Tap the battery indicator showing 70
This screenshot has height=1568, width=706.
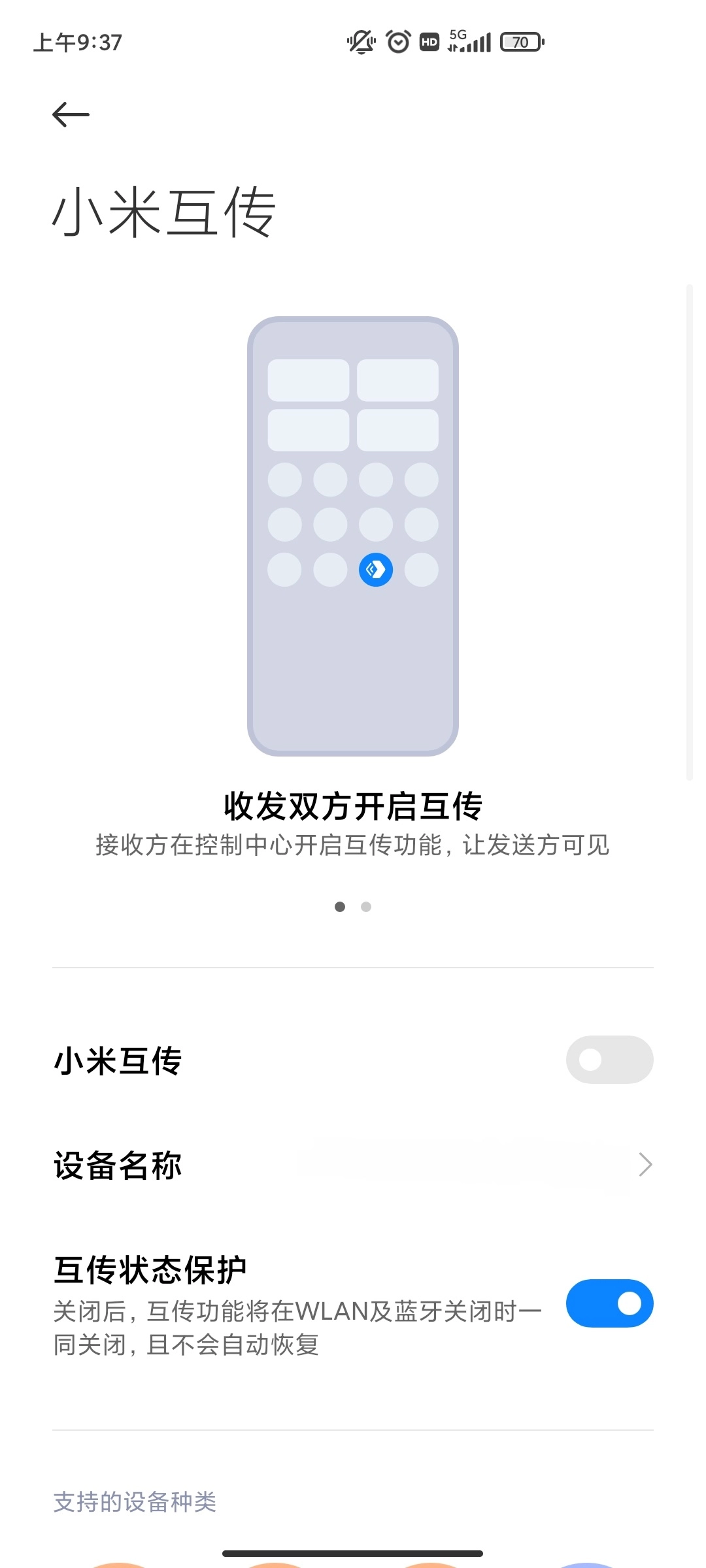coord(521,41)
